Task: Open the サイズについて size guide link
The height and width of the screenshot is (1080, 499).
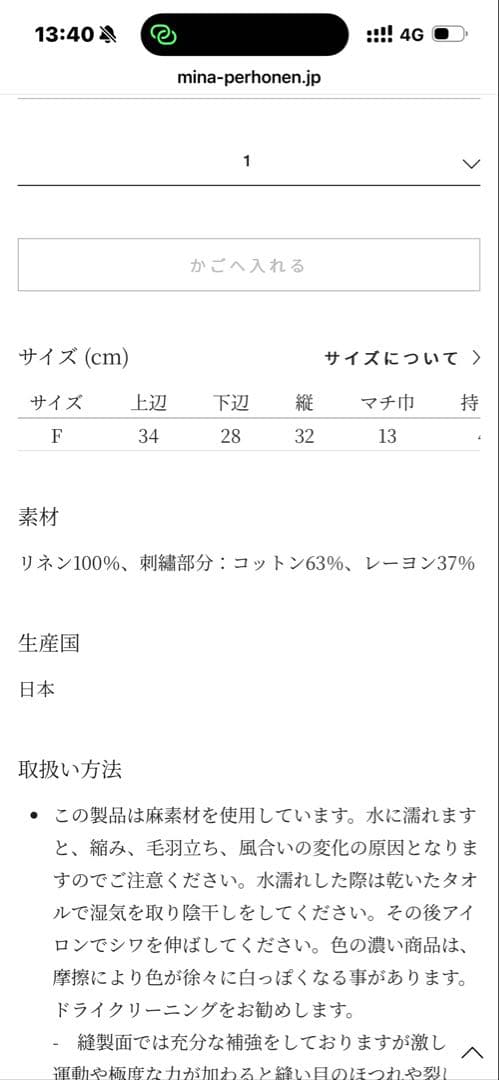Action: tap(402, 357)
